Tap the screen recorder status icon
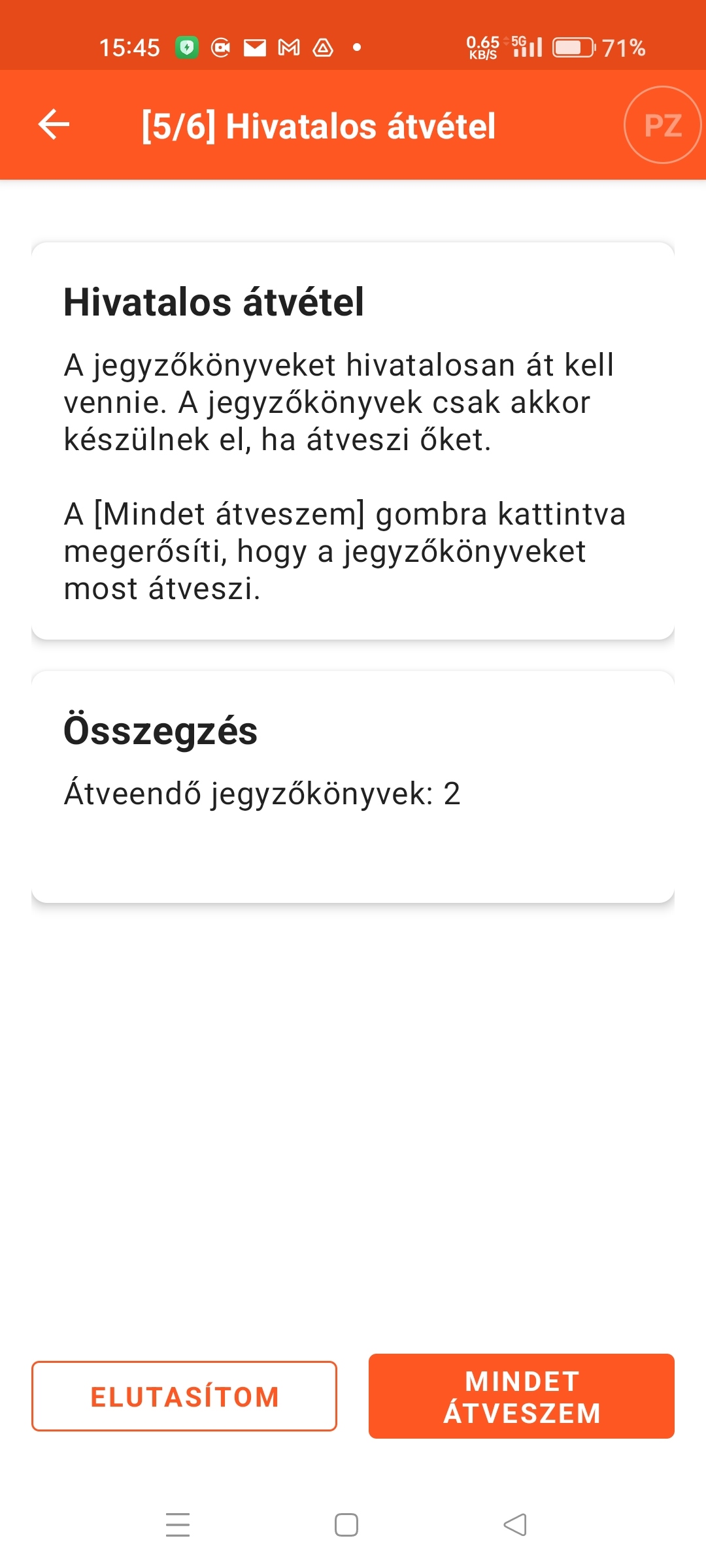The height and width of the screenshot is (1568, 706). point(220,47)
